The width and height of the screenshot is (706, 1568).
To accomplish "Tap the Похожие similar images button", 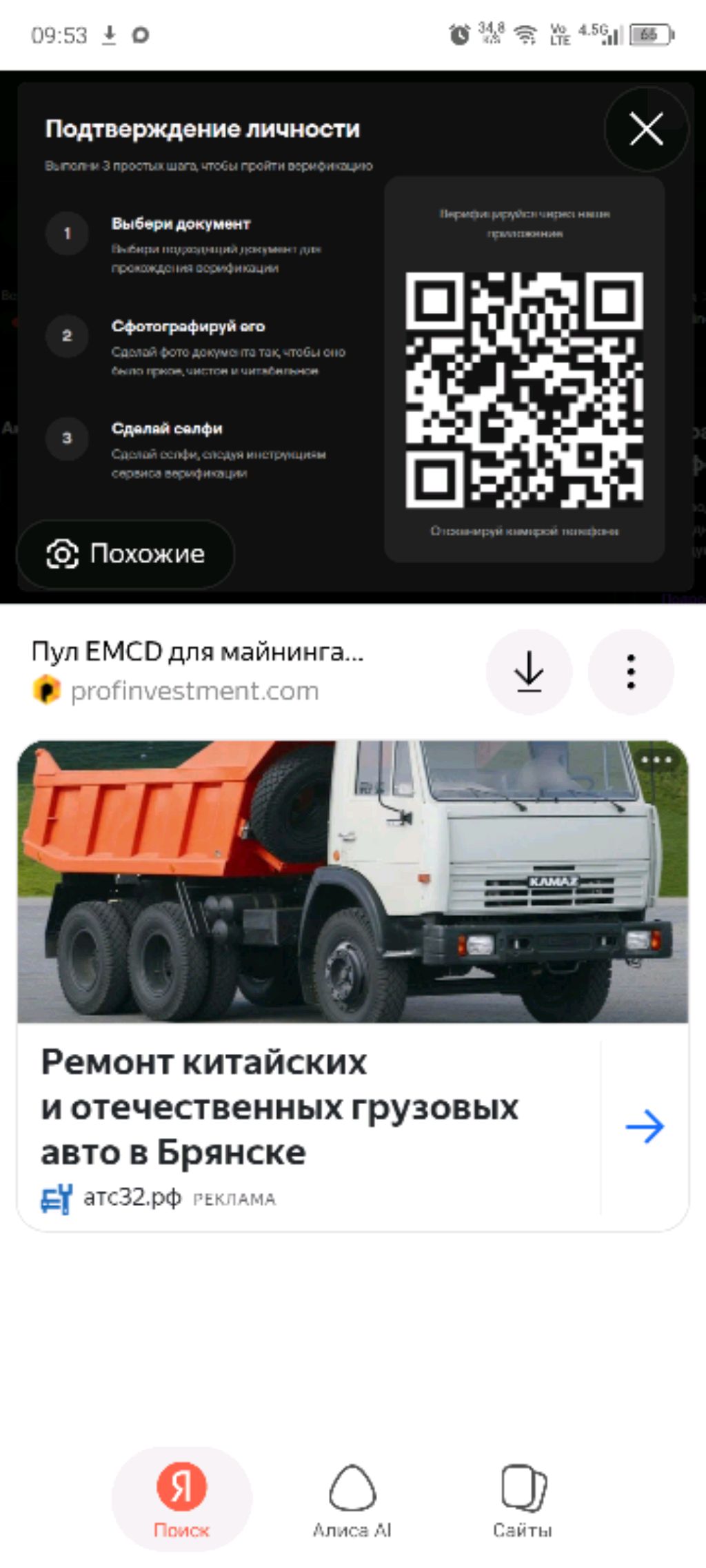I will pyautogui.click(x=125, y=554).
